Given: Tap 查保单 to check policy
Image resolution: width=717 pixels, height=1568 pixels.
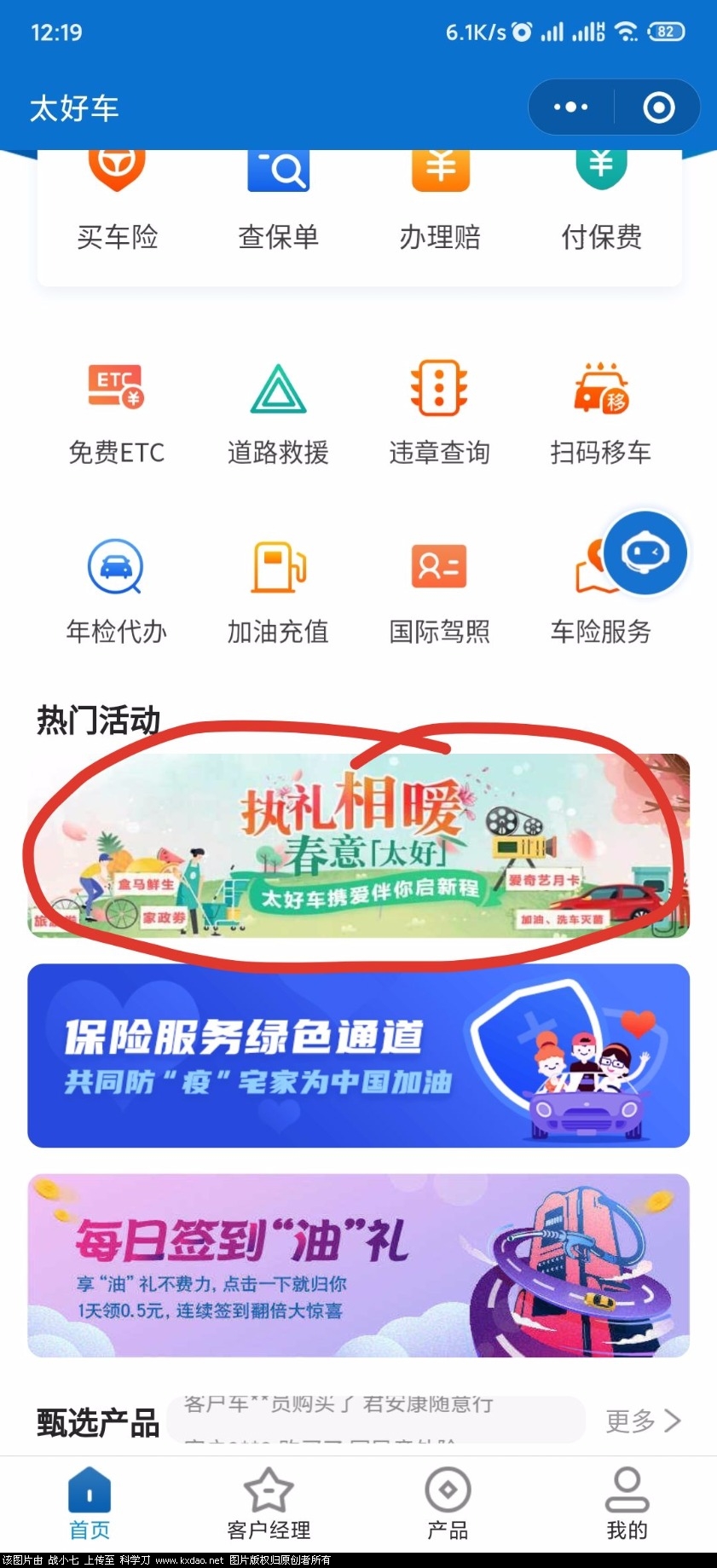Looking at the screenshot, I should [278, 205].
